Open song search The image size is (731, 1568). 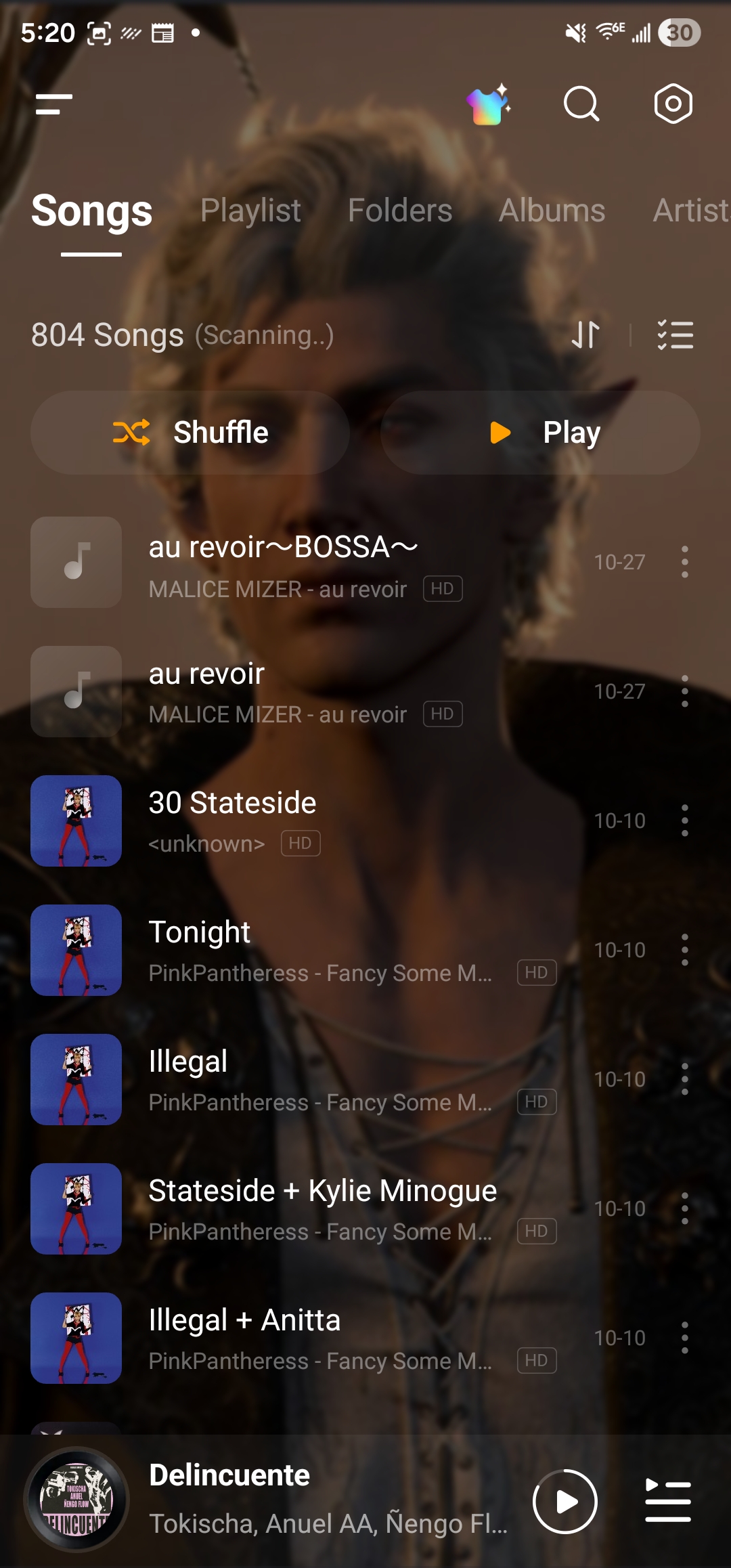coord(581,104)
